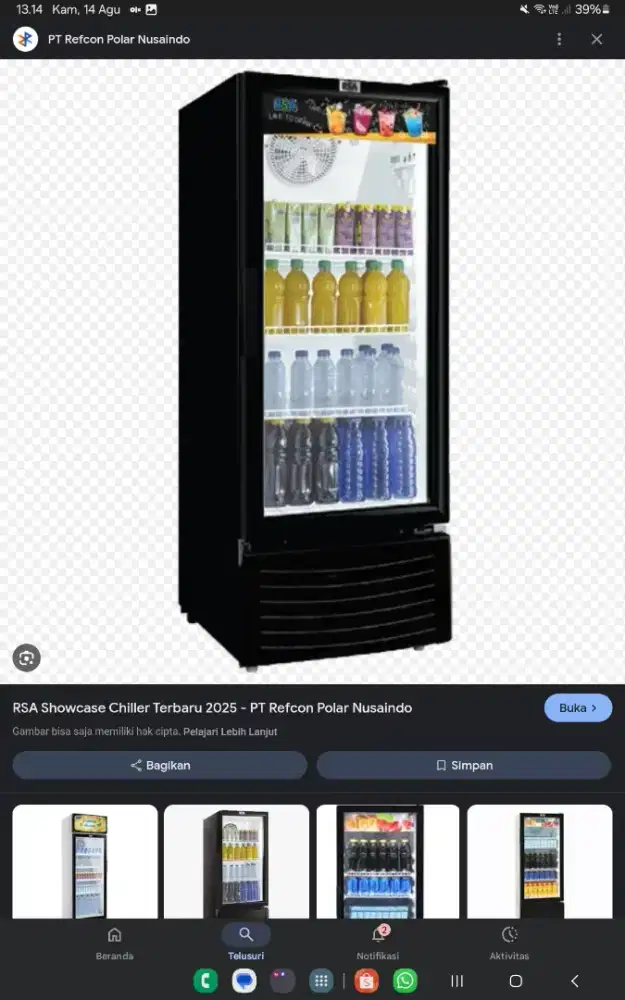Switch to the Telusuri tab
This screenshot has width=625, height=1000.
(246, 942)
